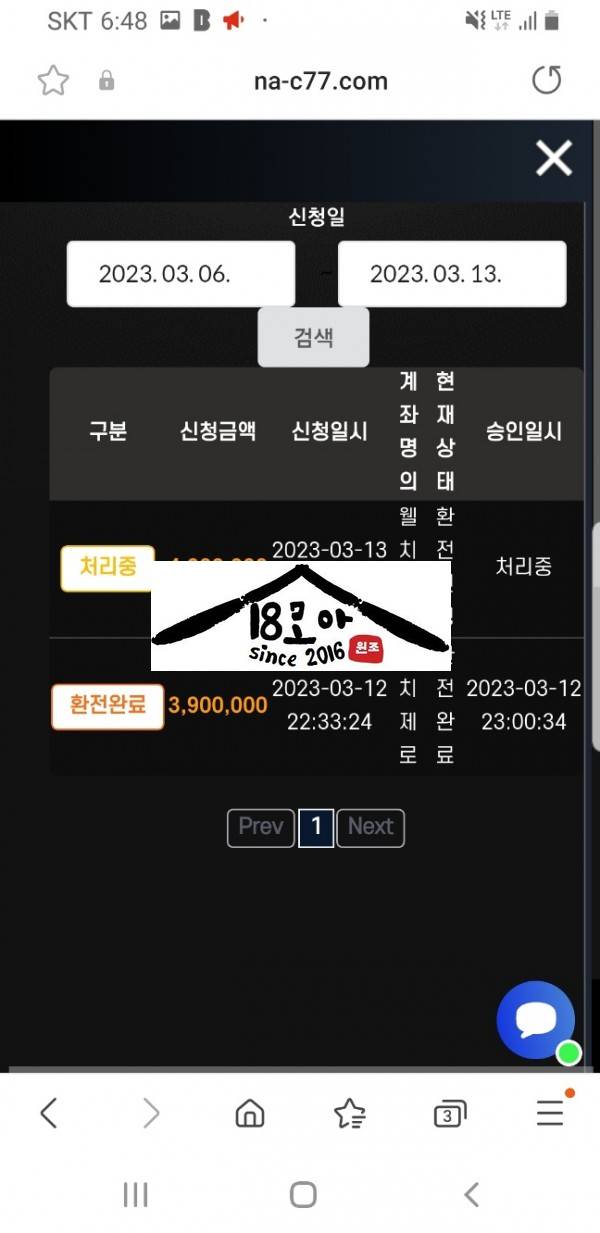Open the start date field 2023.03.06.
The image size is (600, 1233).
[x=181, y=274]
